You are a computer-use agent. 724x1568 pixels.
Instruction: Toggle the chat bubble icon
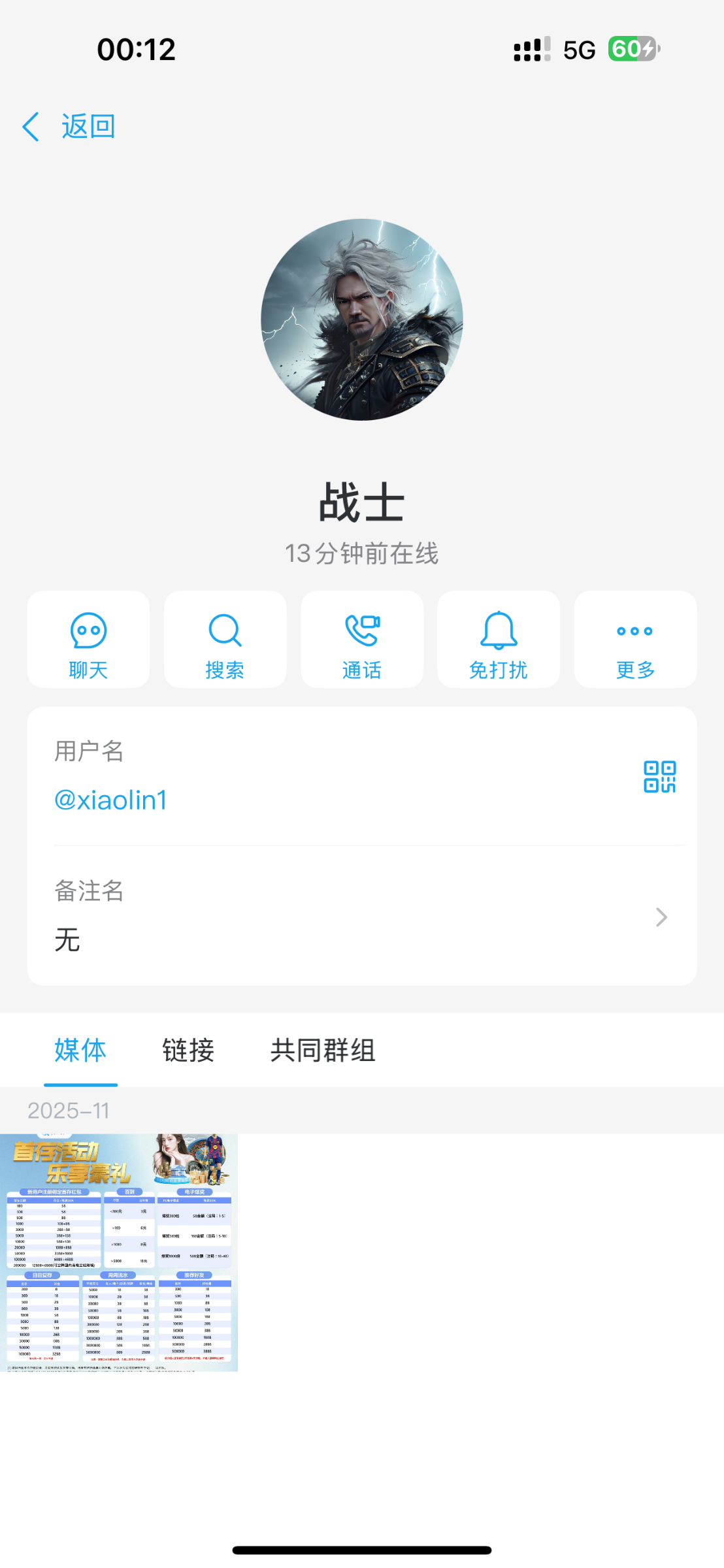[88, 630]
